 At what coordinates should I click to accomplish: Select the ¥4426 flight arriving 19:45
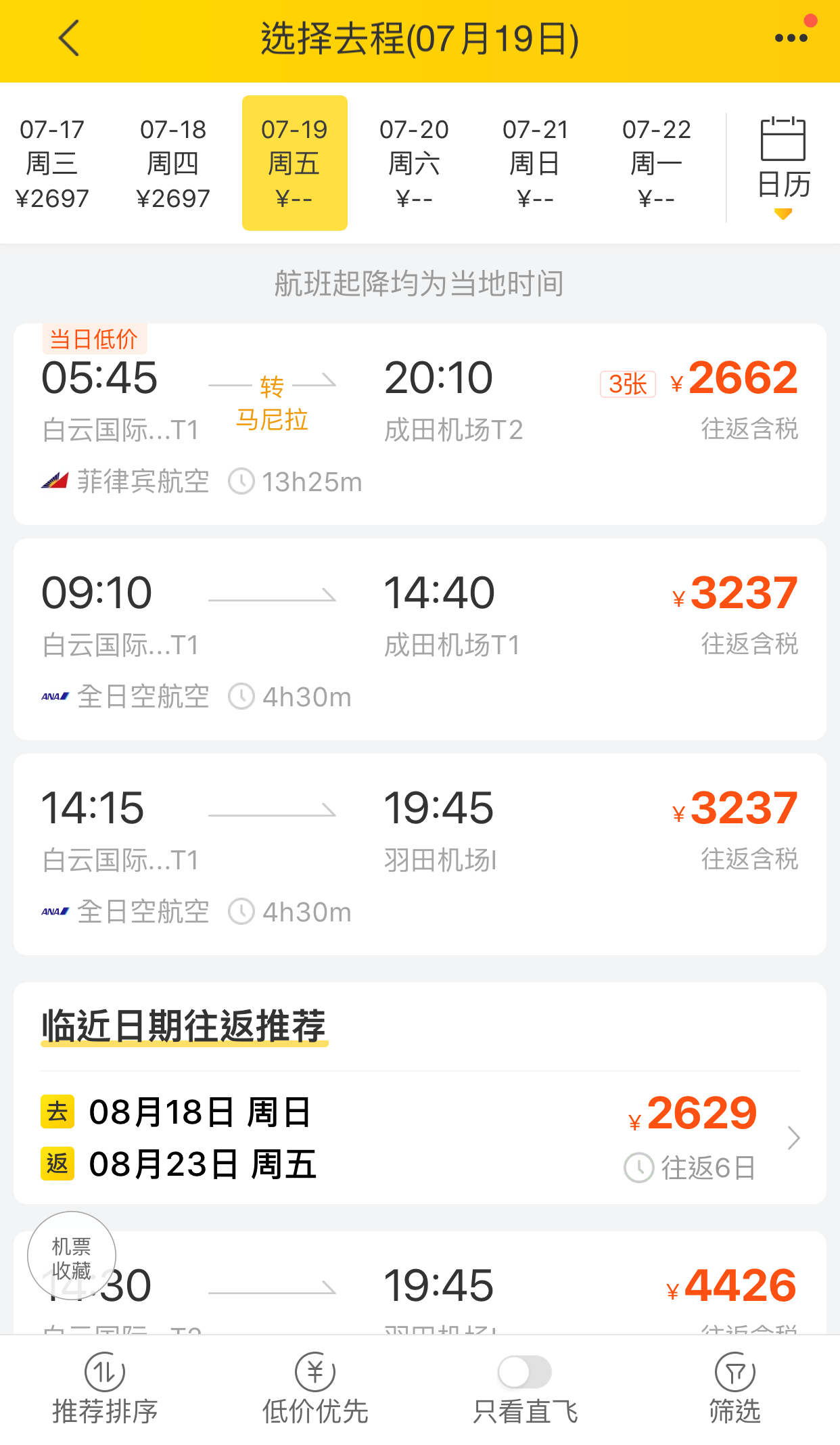(420, 1283)
